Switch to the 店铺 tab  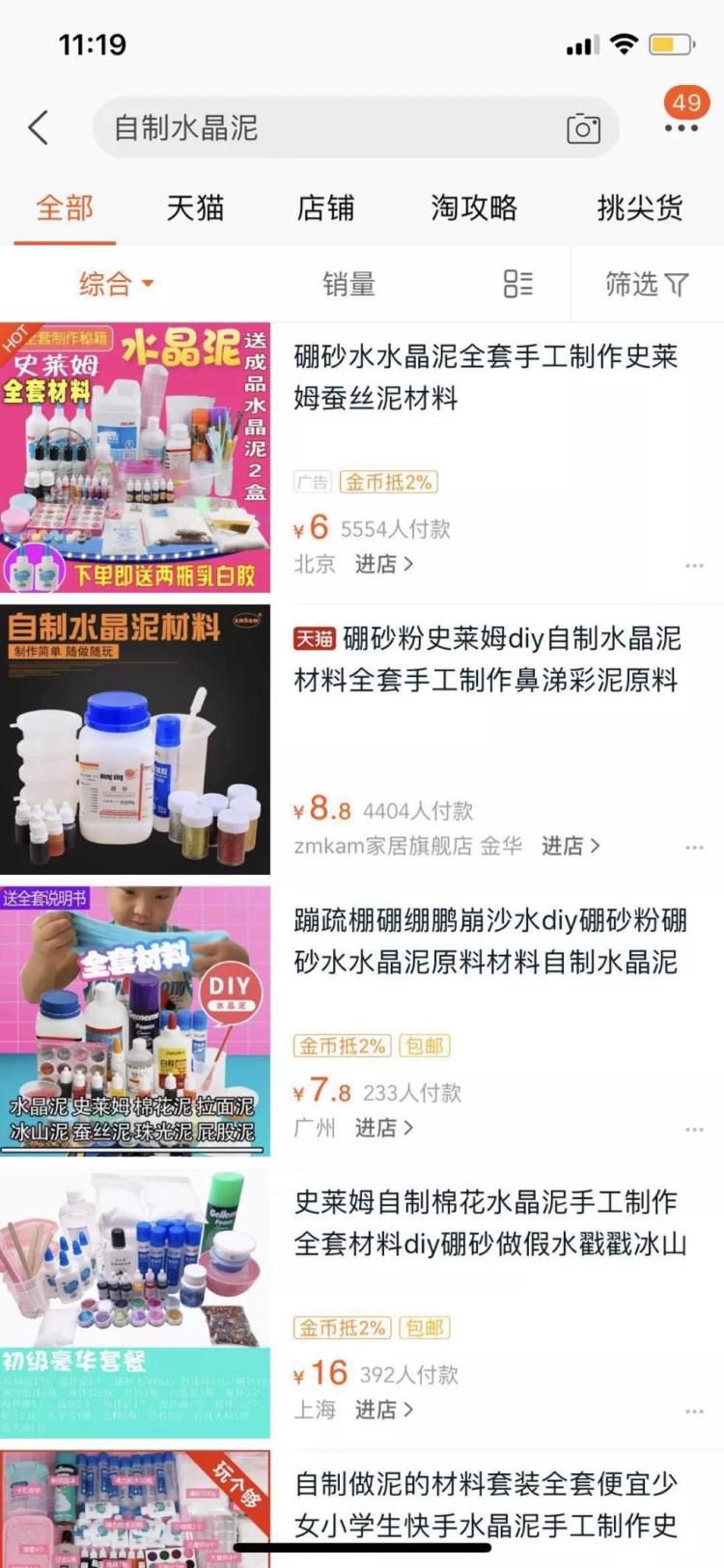click(x=325, y=208)
